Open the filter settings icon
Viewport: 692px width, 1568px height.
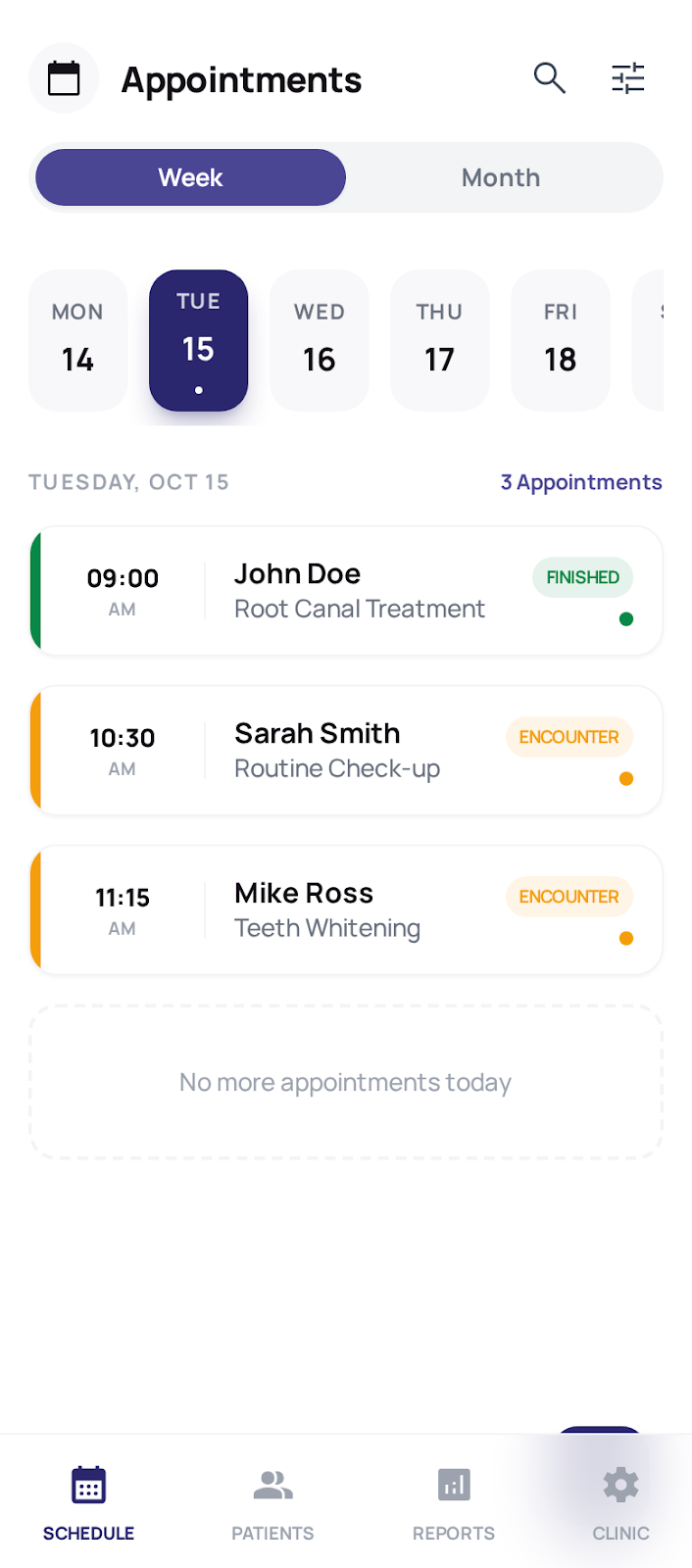[627, 78]
